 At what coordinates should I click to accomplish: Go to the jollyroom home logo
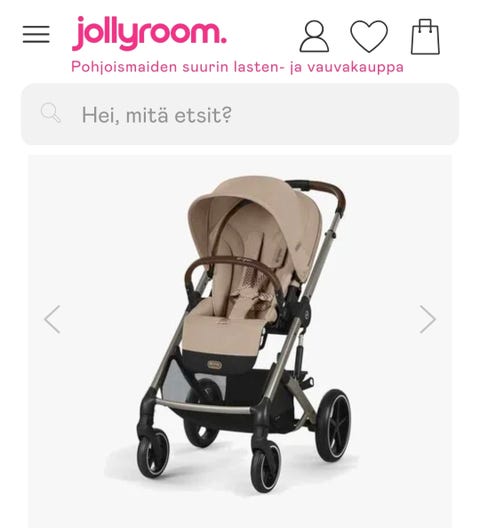pyautogui.click(x=149, y=34)
